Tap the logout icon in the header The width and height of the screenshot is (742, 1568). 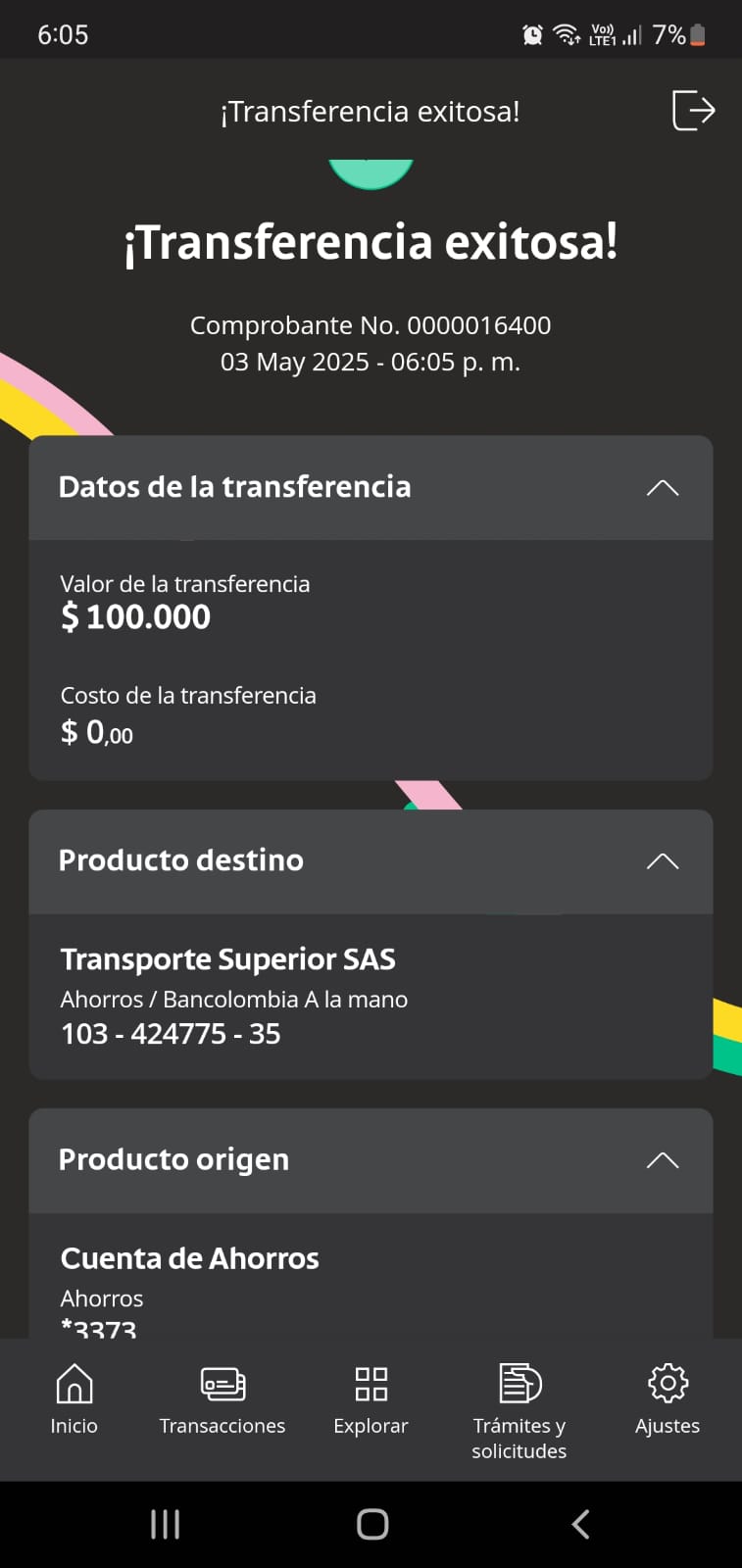(693, 110)
